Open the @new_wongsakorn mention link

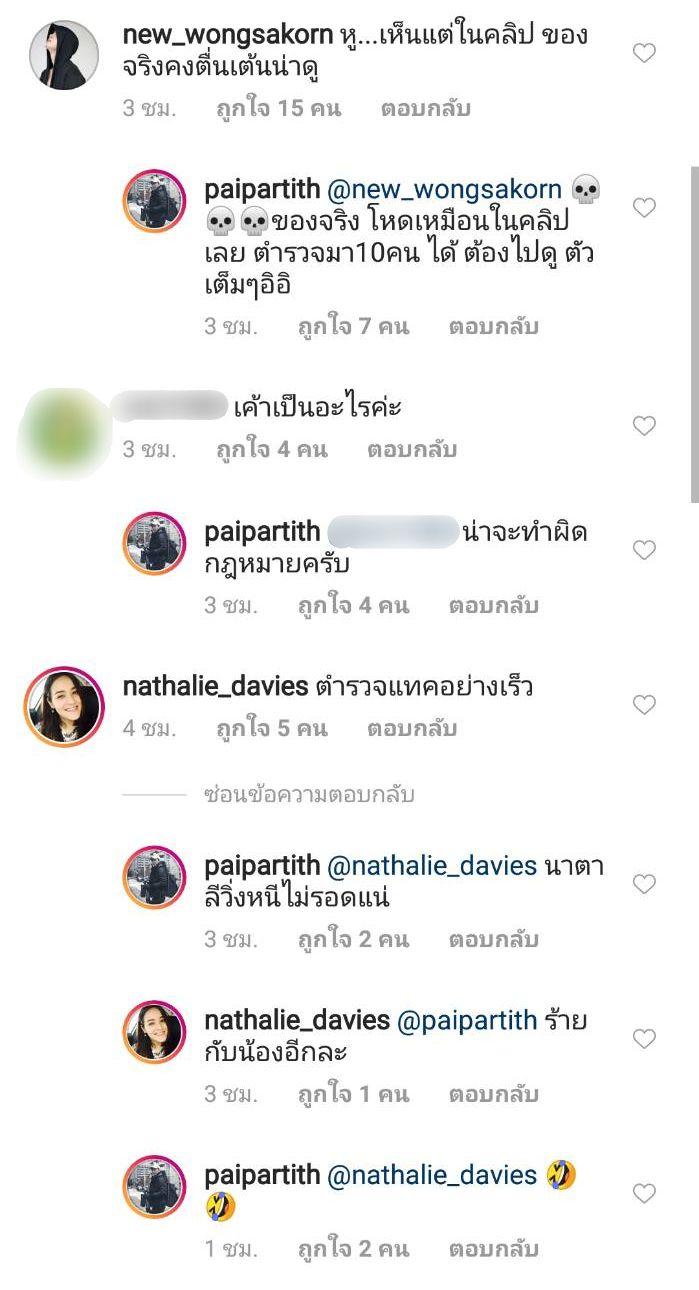444,190
